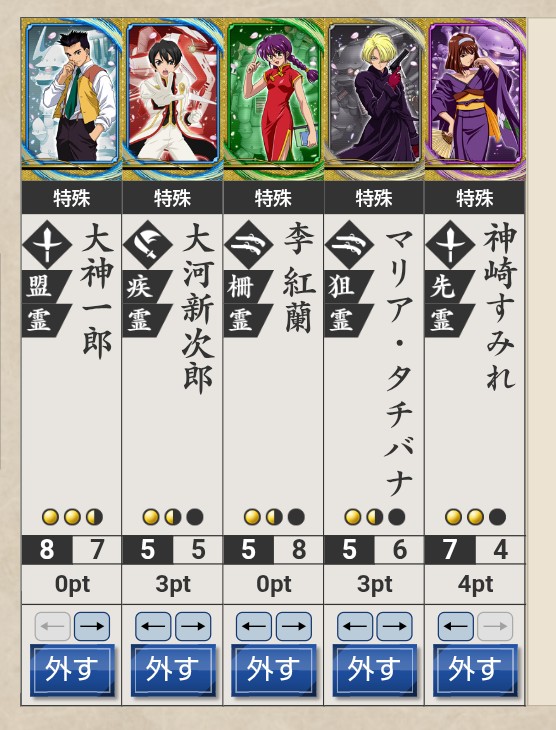This screenshot has width=556, height=730.
Task: Remove 大神一郎 with the 外す button
Action: point(72,670)
